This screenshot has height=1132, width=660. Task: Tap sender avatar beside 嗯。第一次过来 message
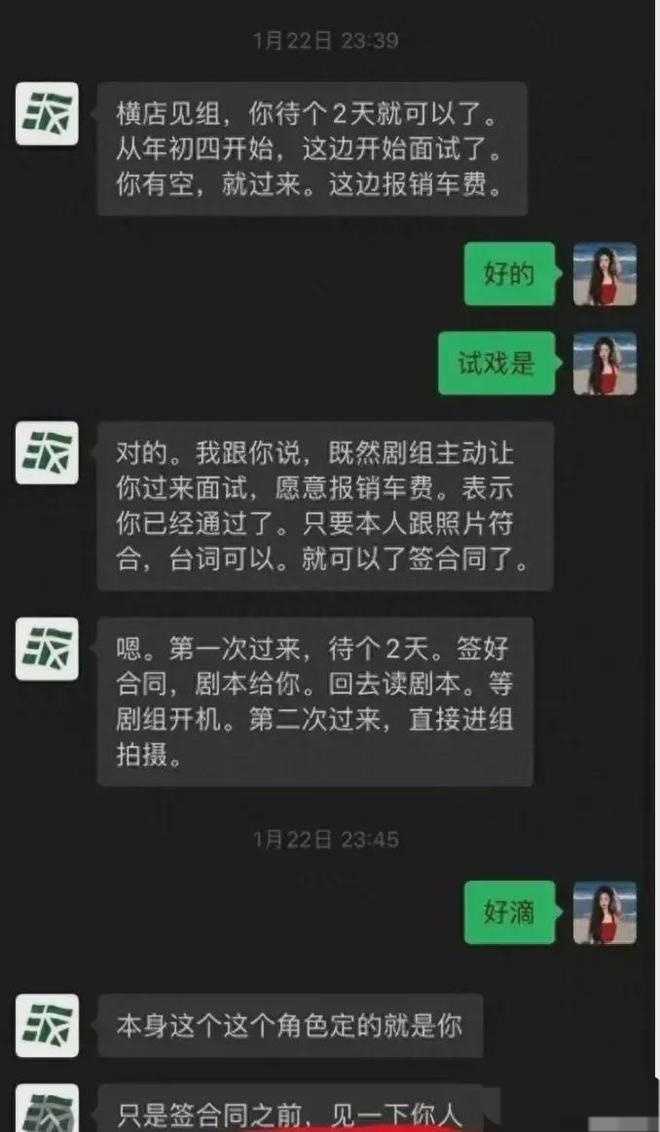[47, 648]
